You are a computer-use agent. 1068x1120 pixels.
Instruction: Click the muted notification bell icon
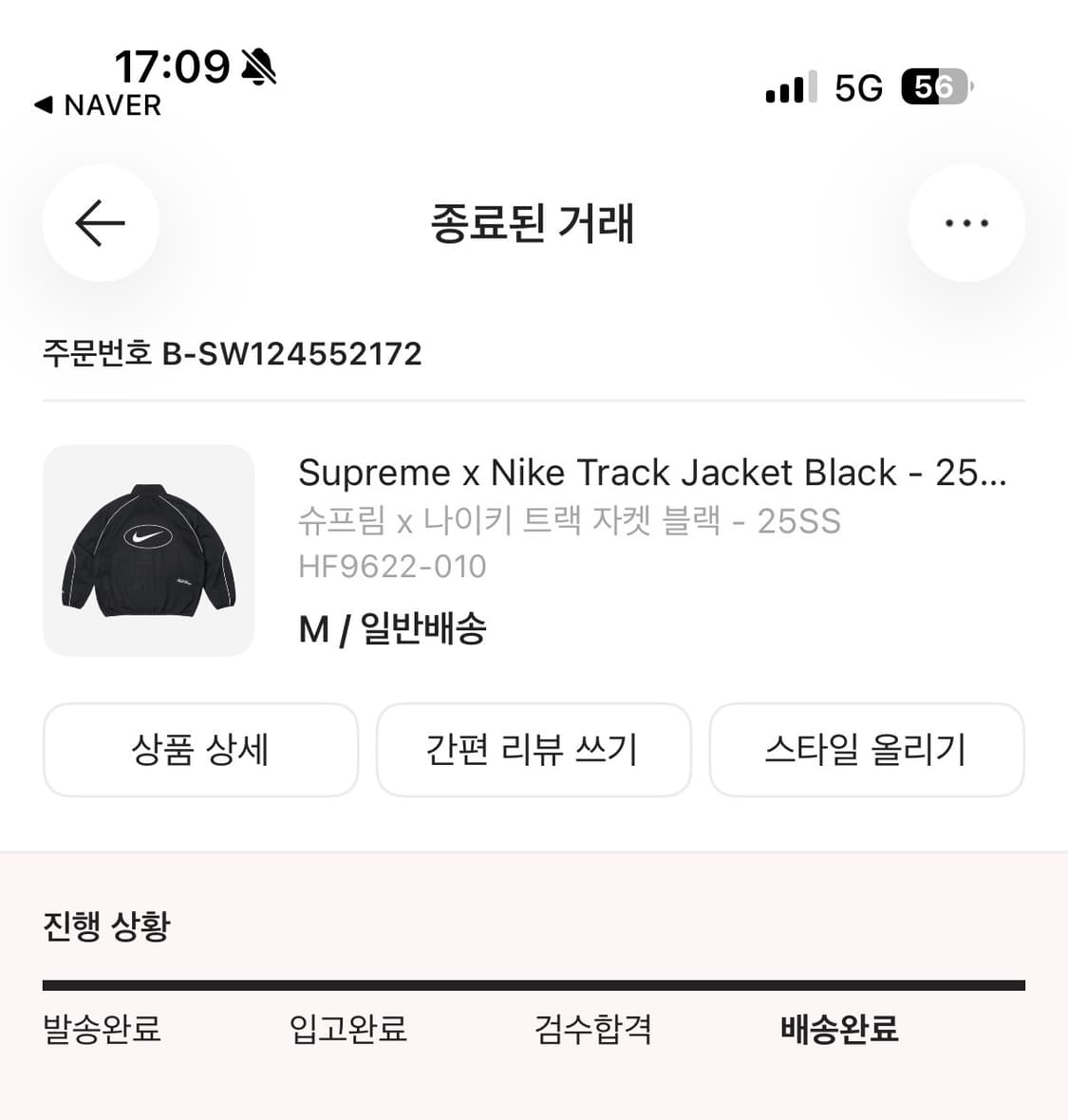coord(256,65)
